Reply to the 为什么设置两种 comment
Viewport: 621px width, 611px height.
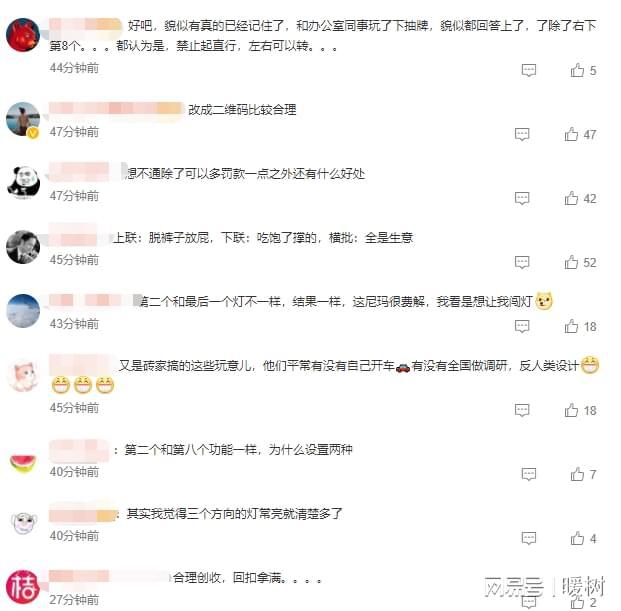point(522,474)
